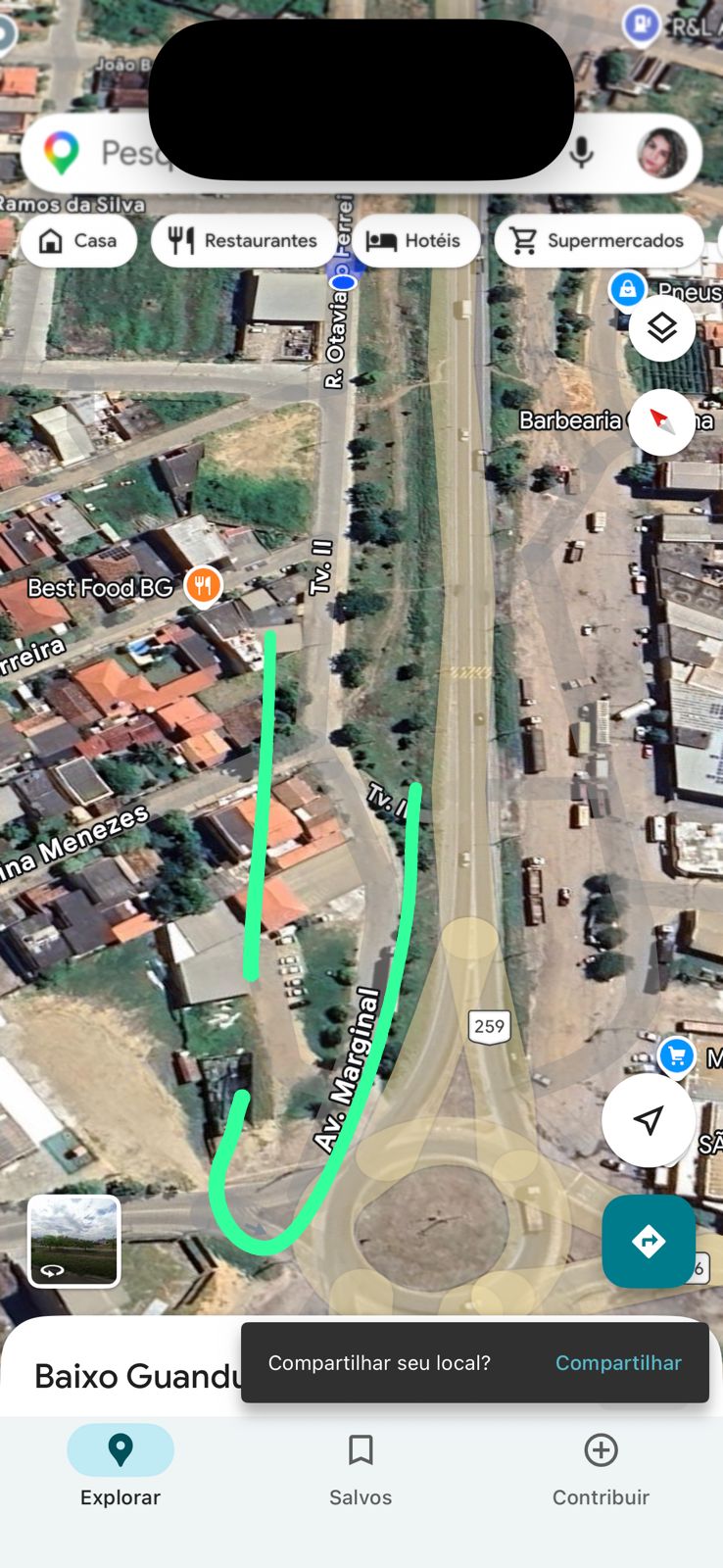
Task: Tap Compartilhar to share your location
Action: (x=618, y=1363)
